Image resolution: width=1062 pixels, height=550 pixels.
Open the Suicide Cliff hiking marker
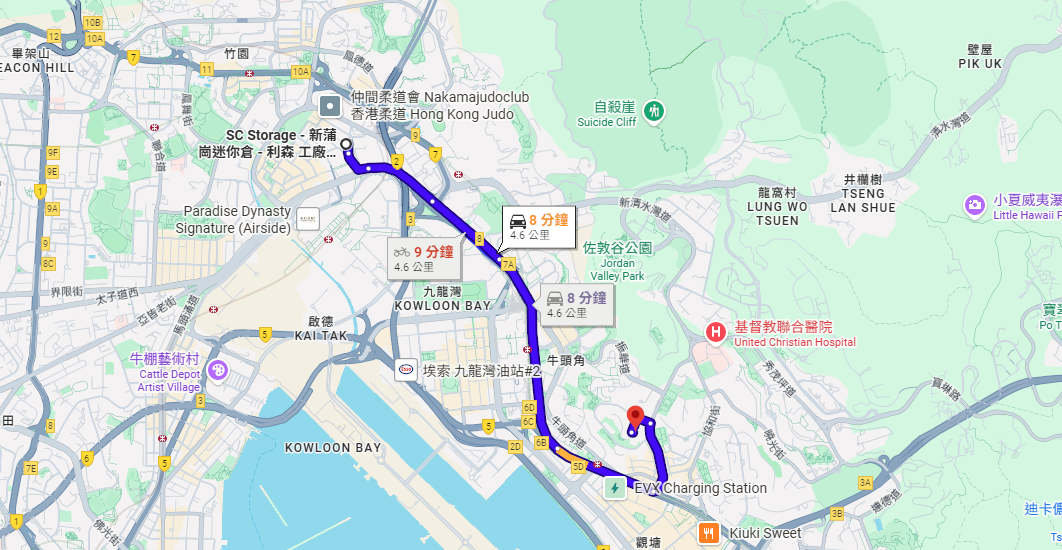pos(653,109)
